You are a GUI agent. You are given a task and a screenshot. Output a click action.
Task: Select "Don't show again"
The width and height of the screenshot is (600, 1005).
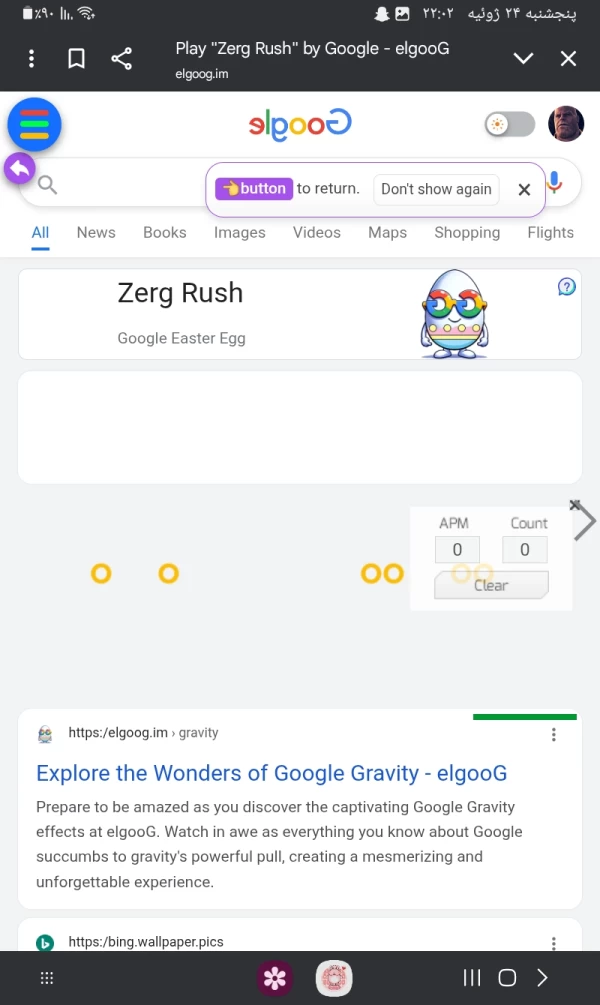[x=436, y=189]
